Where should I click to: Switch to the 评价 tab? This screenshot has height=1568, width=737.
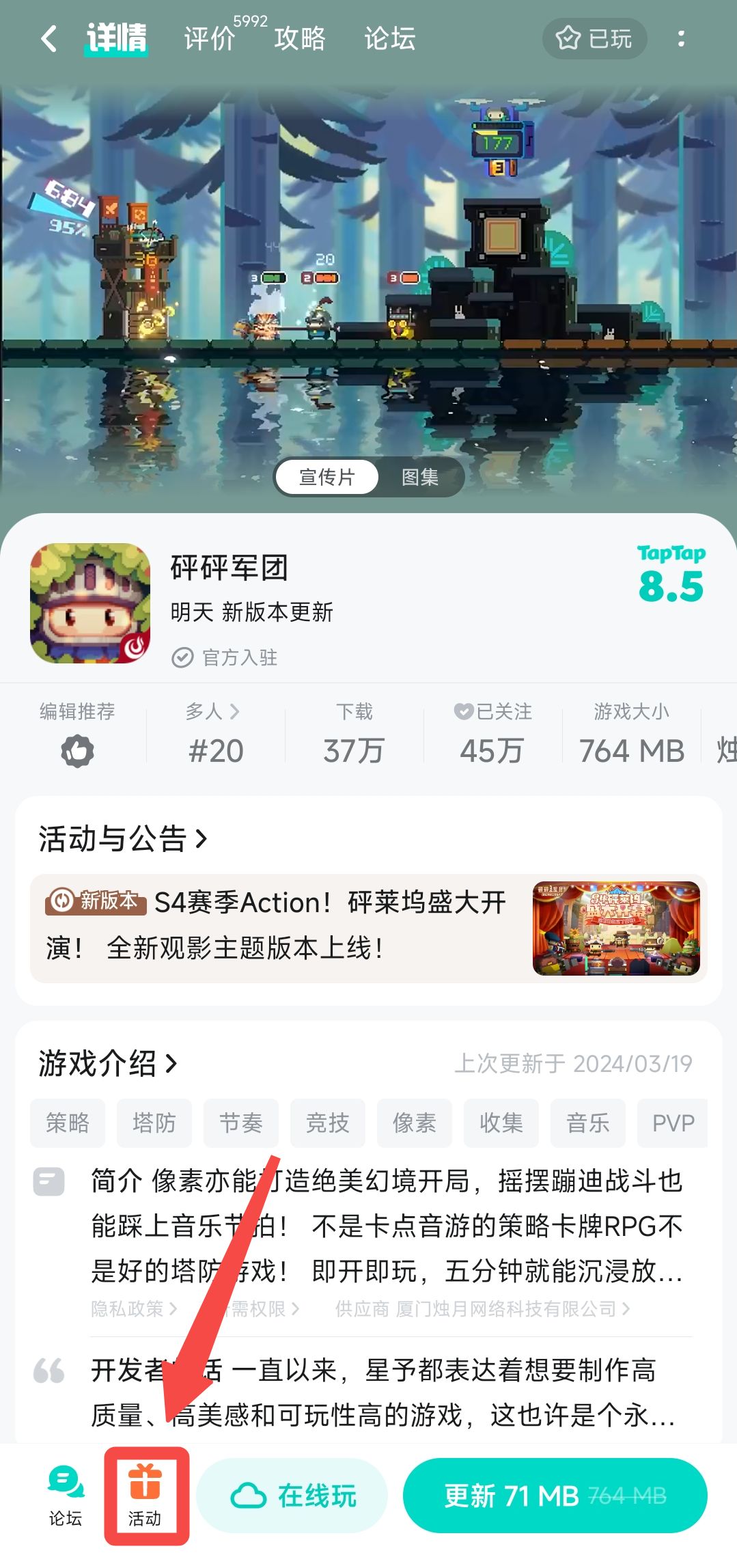(x=208, y=39)
